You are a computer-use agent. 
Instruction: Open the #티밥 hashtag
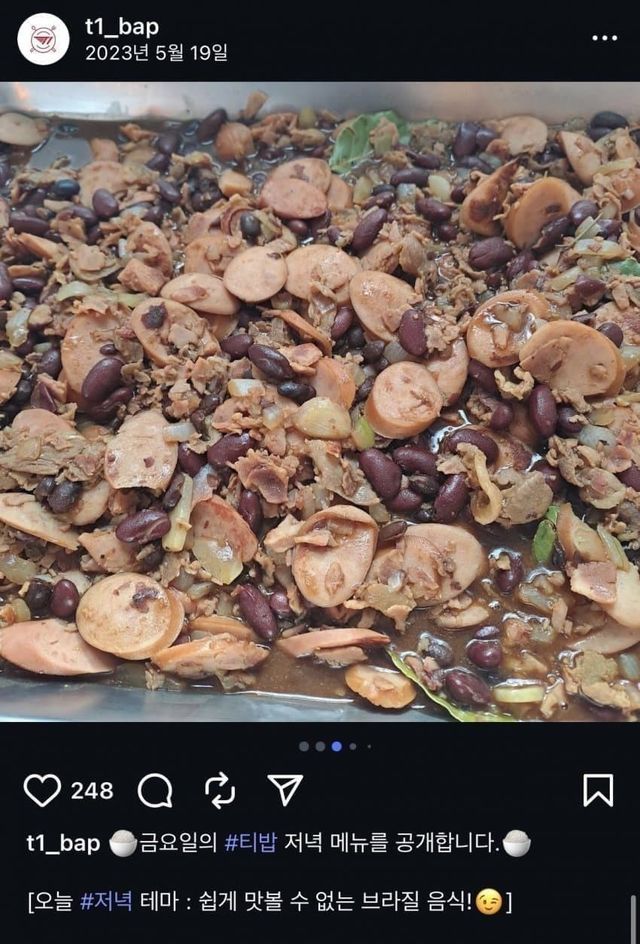click(x=246, y=843)
